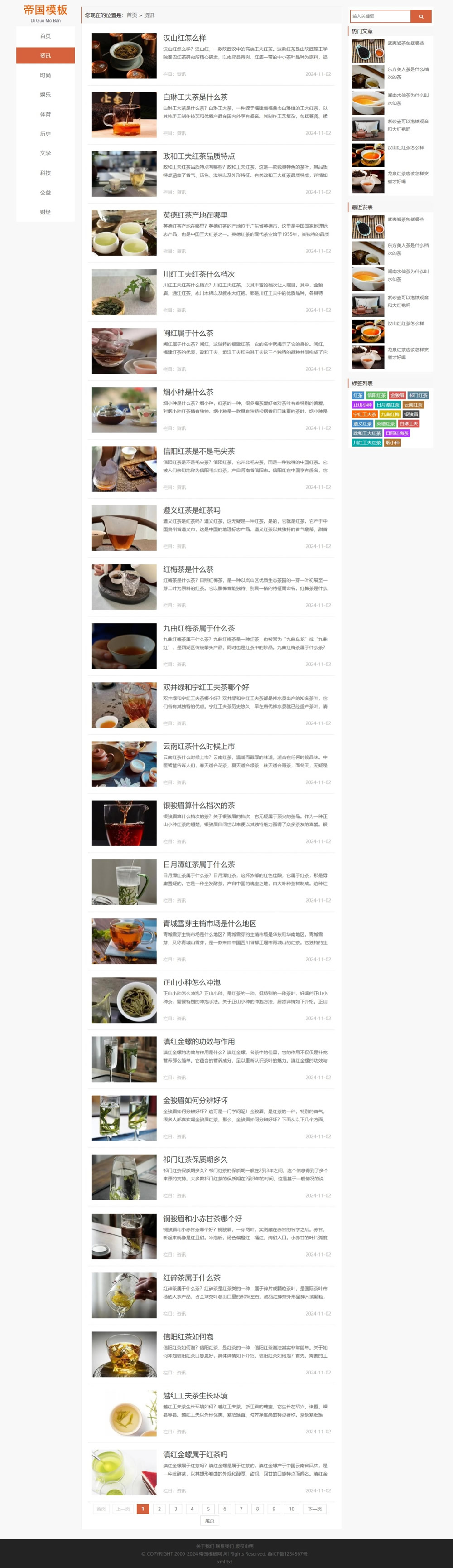This screenshot has width=453, height=1568.
Task: Tap the 九曲红梅 tag
Action: [x=390, y=414]
